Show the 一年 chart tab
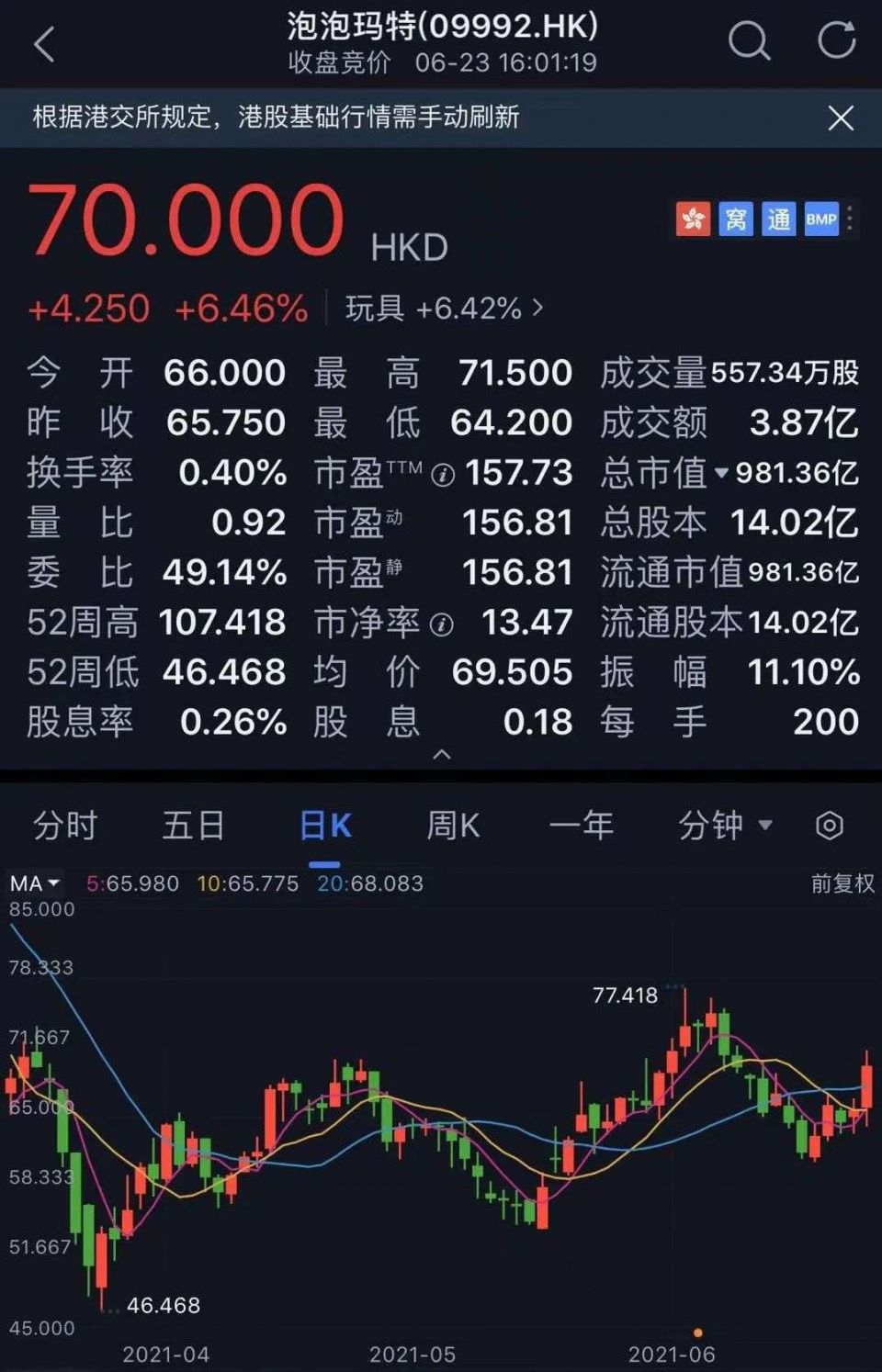This screenshot has height=1372, width=882. pyautogui.click(x=581, y=826)
